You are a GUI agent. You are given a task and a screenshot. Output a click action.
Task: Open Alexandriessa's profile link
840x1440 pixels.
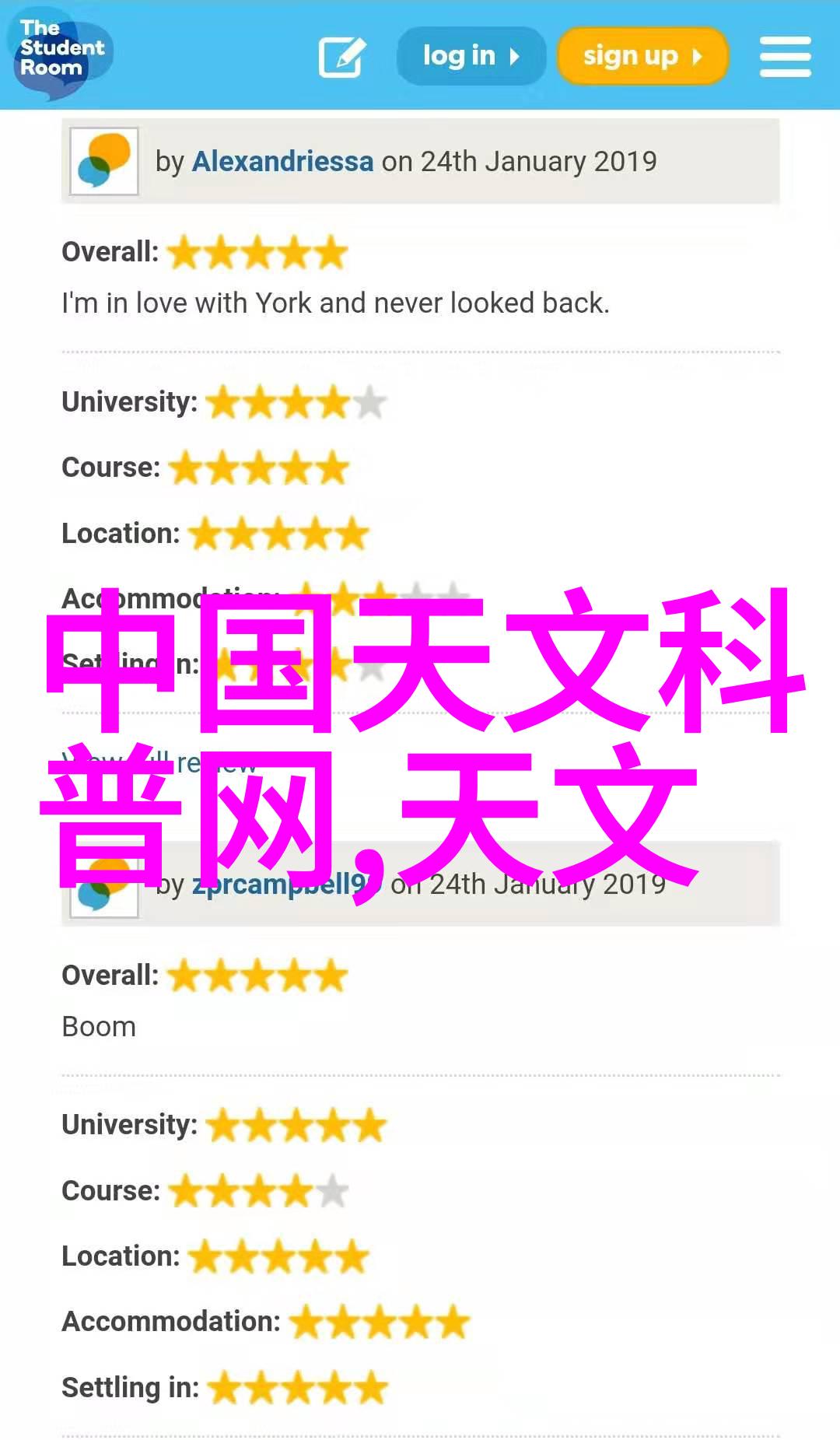click(282, 161)
